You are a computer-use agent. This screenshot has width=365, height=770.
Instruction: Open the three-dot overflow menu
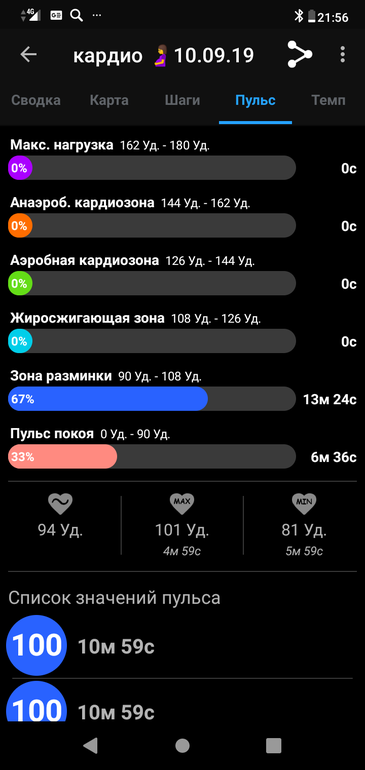(x=343, y=55)
